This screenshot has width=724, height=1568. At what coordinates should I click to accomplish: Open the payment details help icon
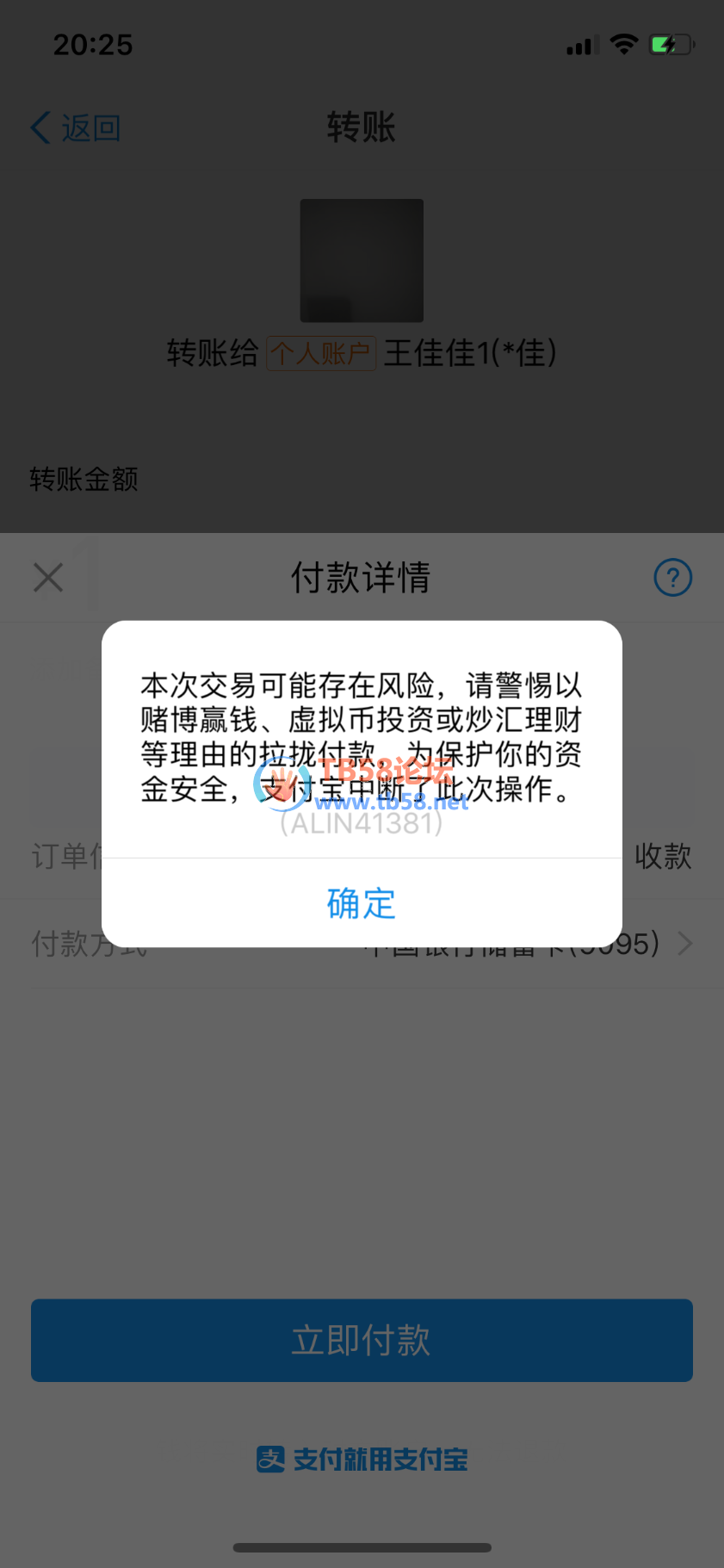click(672, 578)
